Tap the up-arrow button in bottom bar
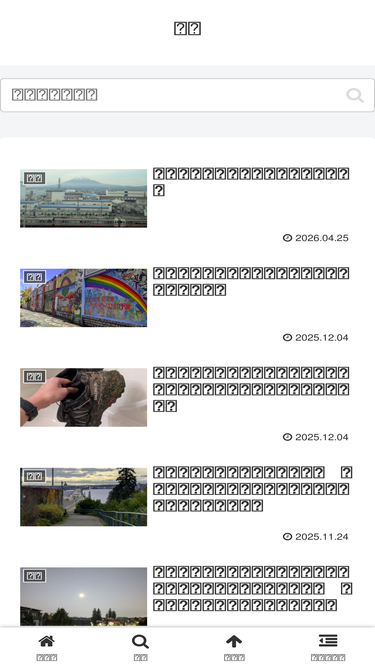The height and width of the screenshot is (667, 375). [234, 647]
